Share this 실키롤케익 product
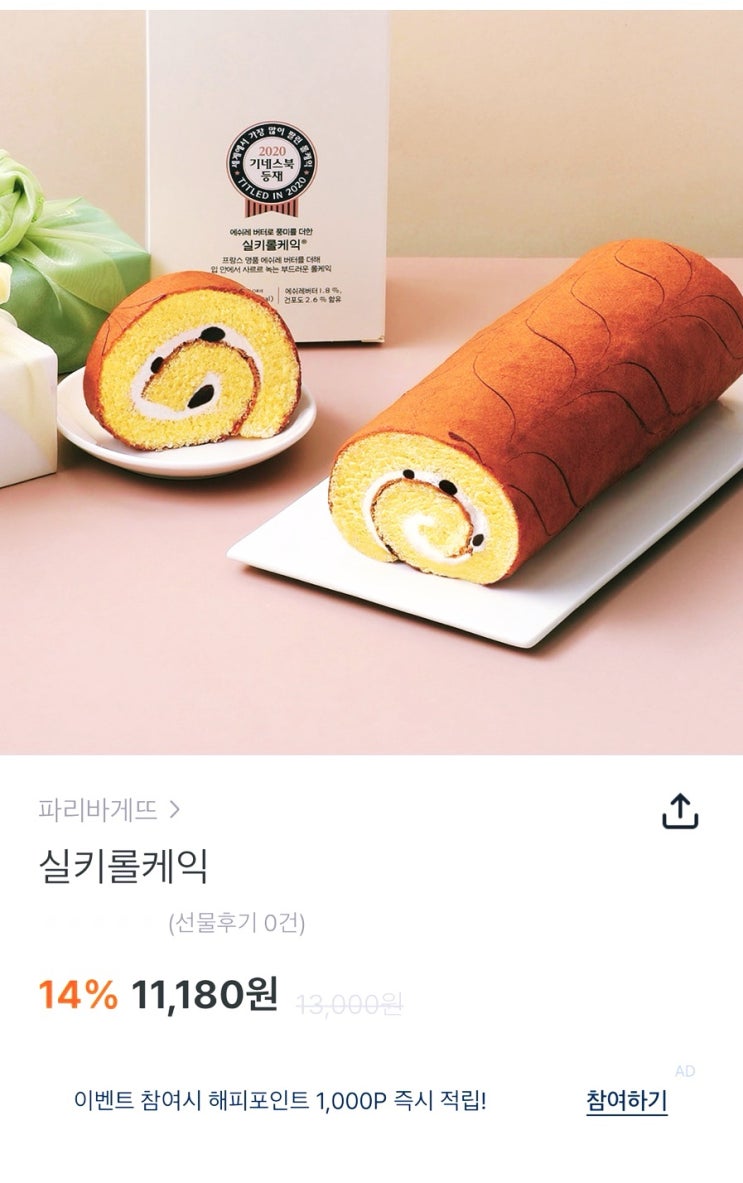Viewport: 743px width, 1183px height. click(x=680, y=811)
